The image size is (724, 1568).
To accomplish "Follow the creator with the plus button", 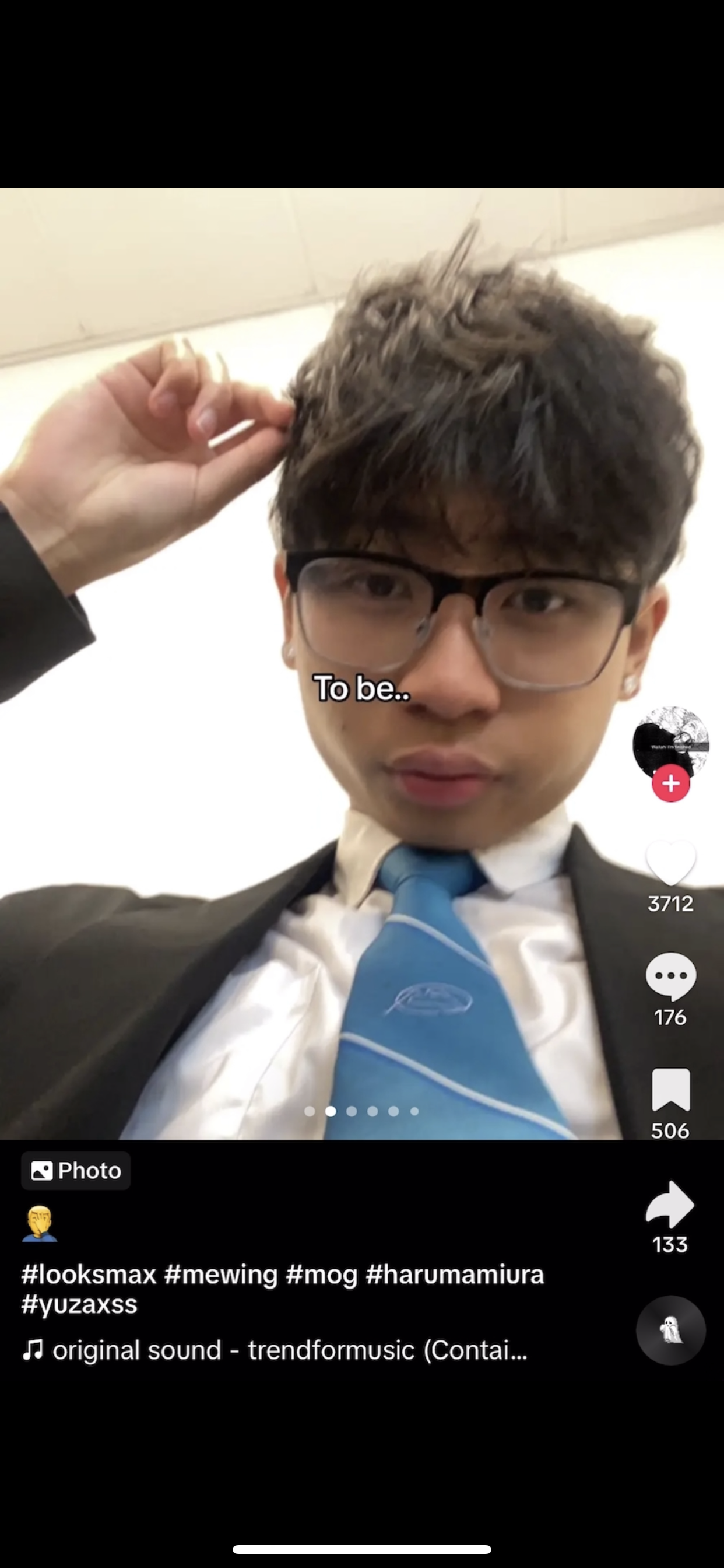I will click(670, 783).
